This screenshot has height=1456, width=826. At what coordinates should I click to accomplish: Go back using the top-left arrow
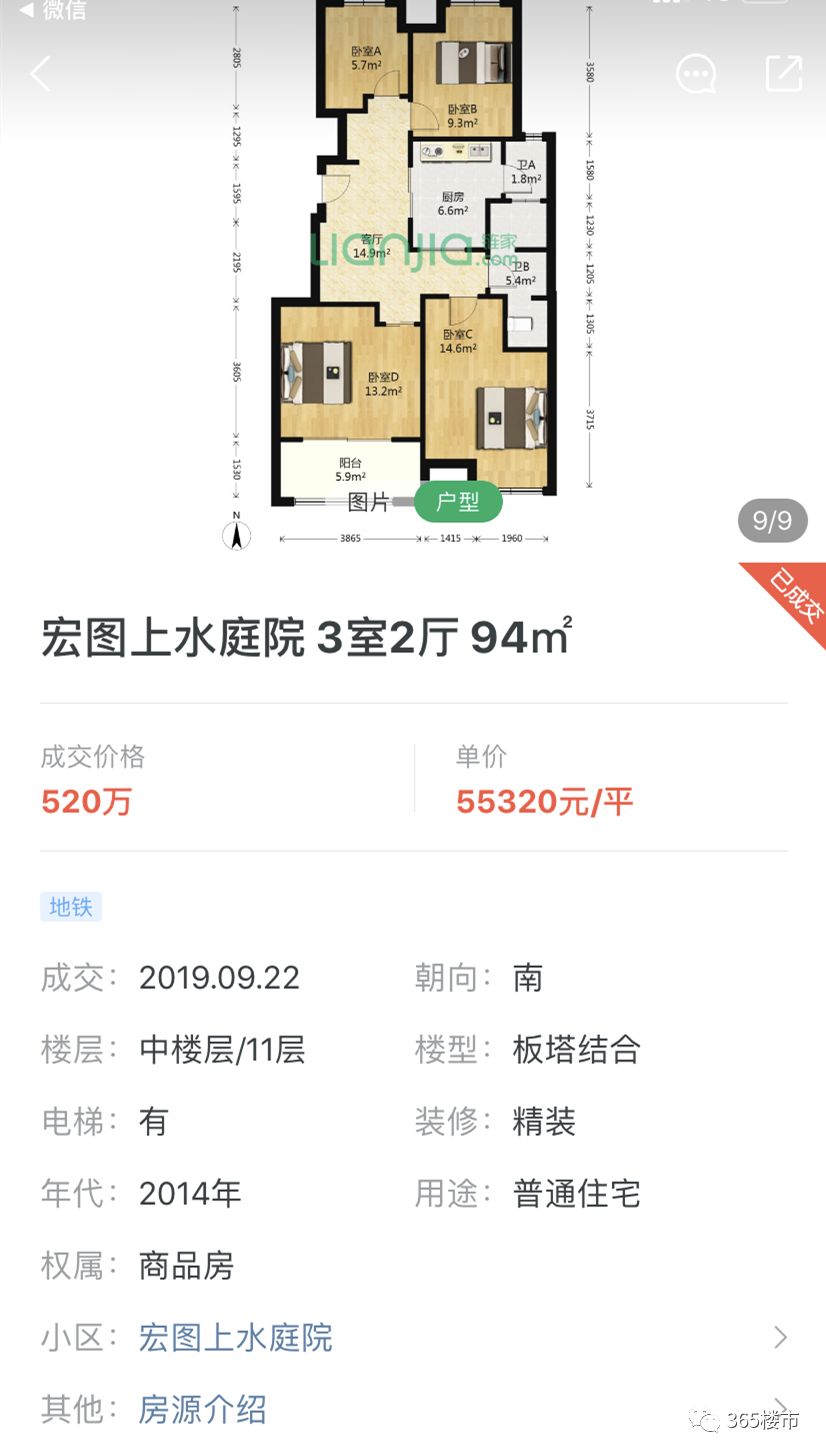tap(40, 74)
